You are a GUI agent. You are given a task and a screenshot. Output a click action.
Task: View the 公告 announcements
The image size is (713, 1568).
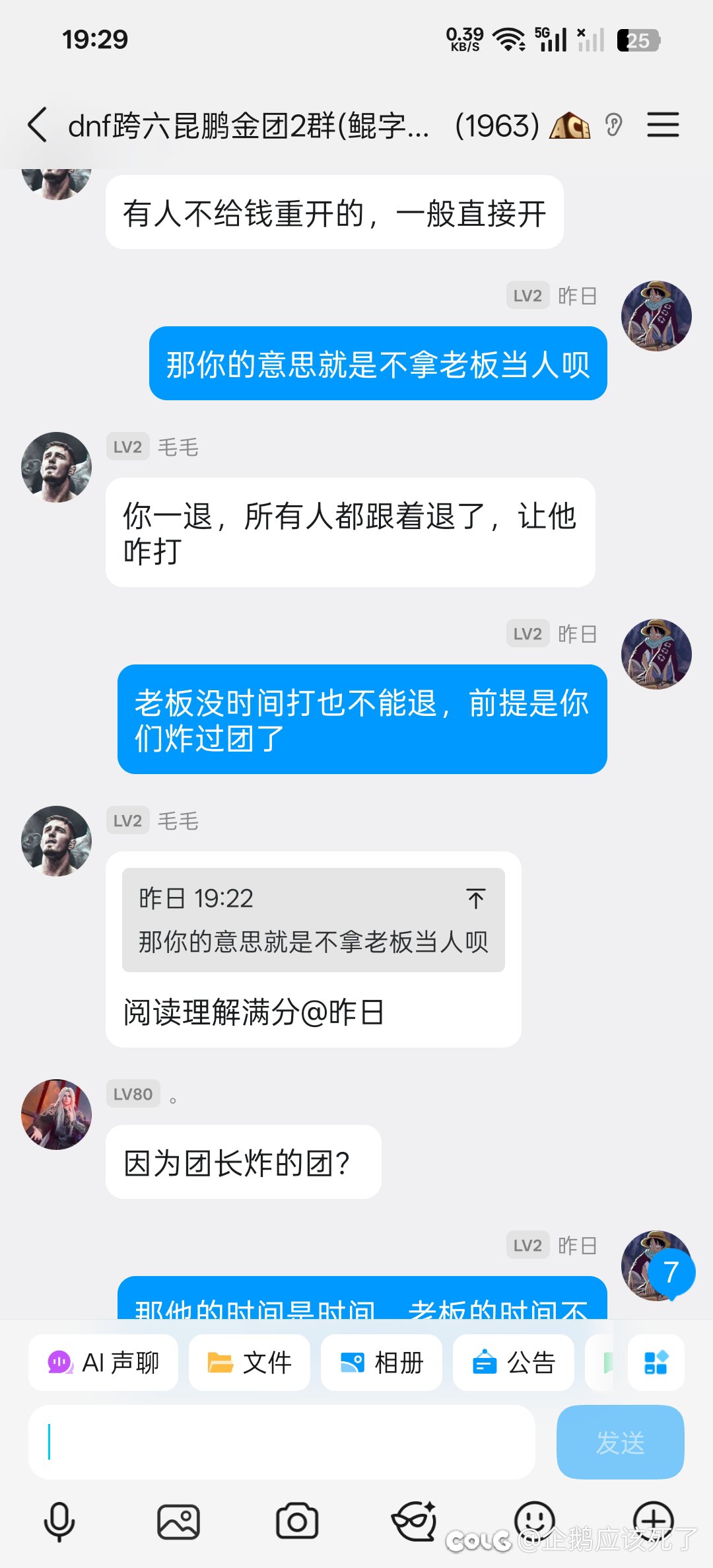(x=514, y=1363)
